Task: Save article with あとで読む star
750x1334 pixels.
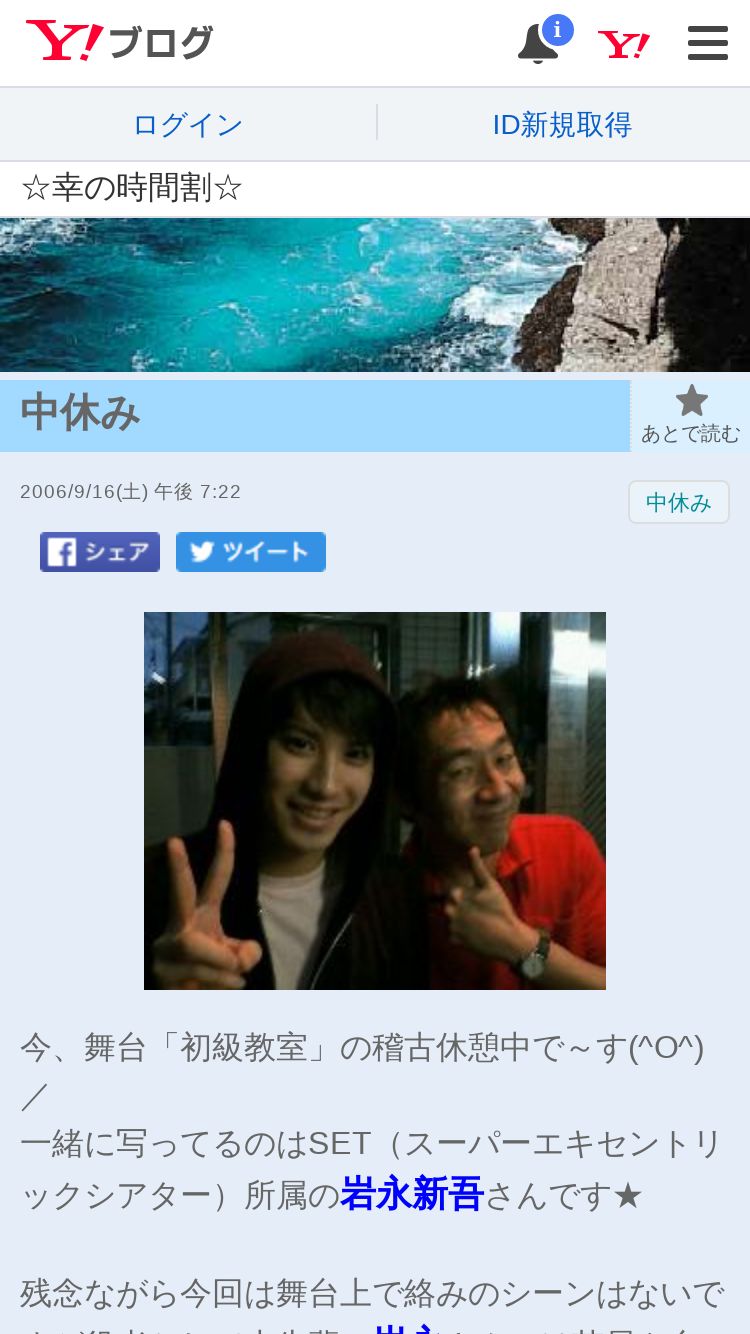Action: [691, 415]
